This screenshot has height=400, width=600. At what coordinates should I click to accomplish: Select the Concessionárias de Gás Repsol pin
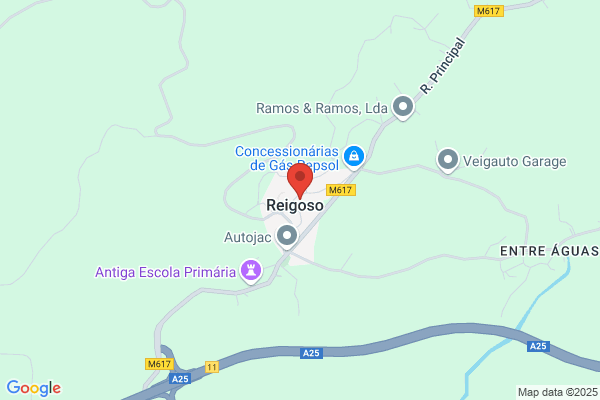[354, 157]
